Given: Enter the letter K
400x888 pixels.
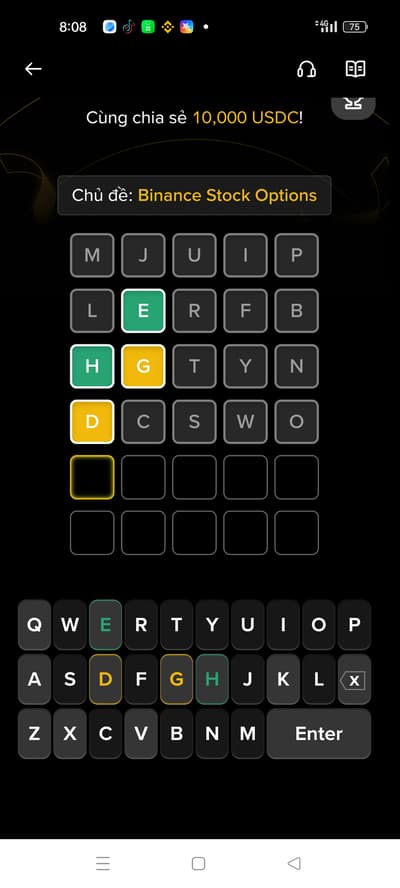Looking at the screenshot, I should click(283, 679).
